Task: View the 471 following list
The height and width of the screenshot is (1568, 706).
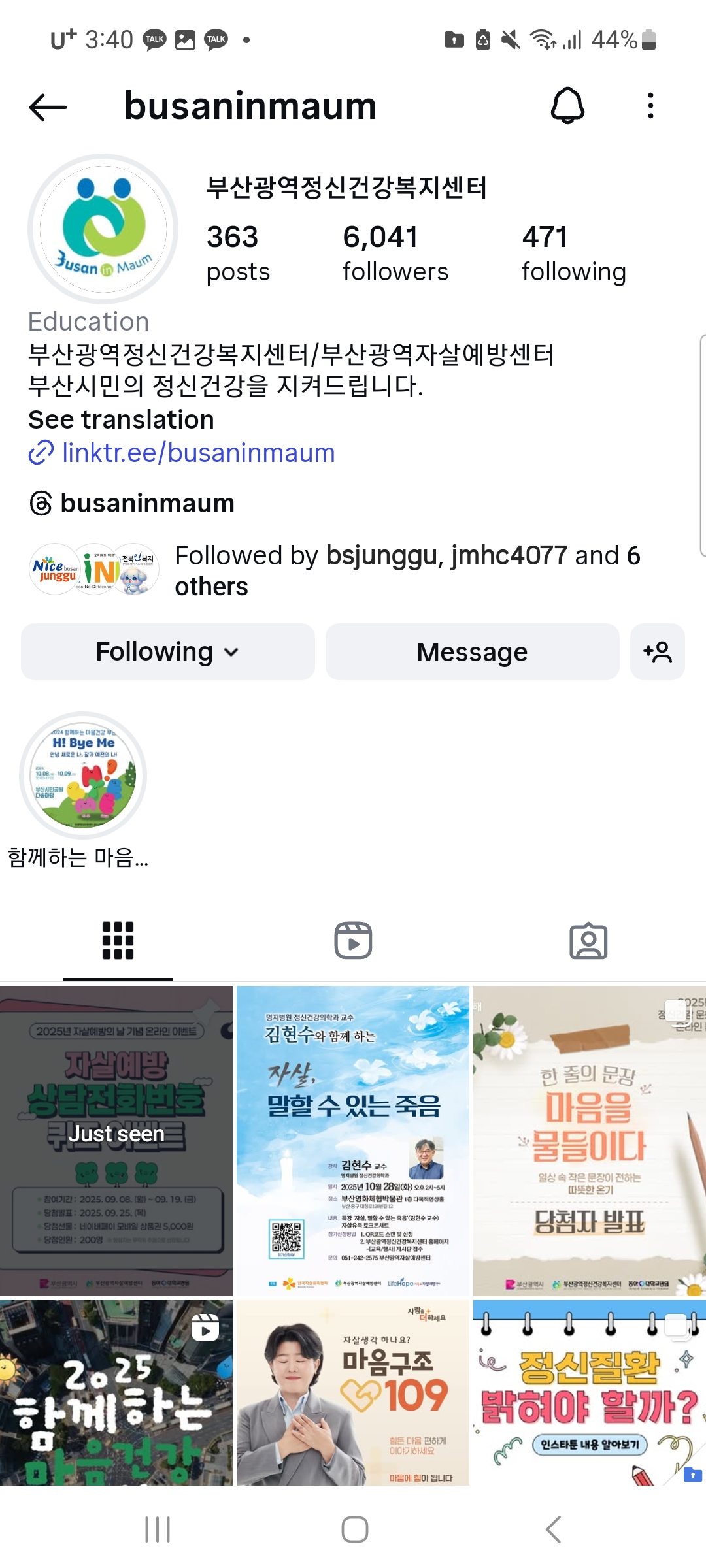Action: (x=573, y=253)
